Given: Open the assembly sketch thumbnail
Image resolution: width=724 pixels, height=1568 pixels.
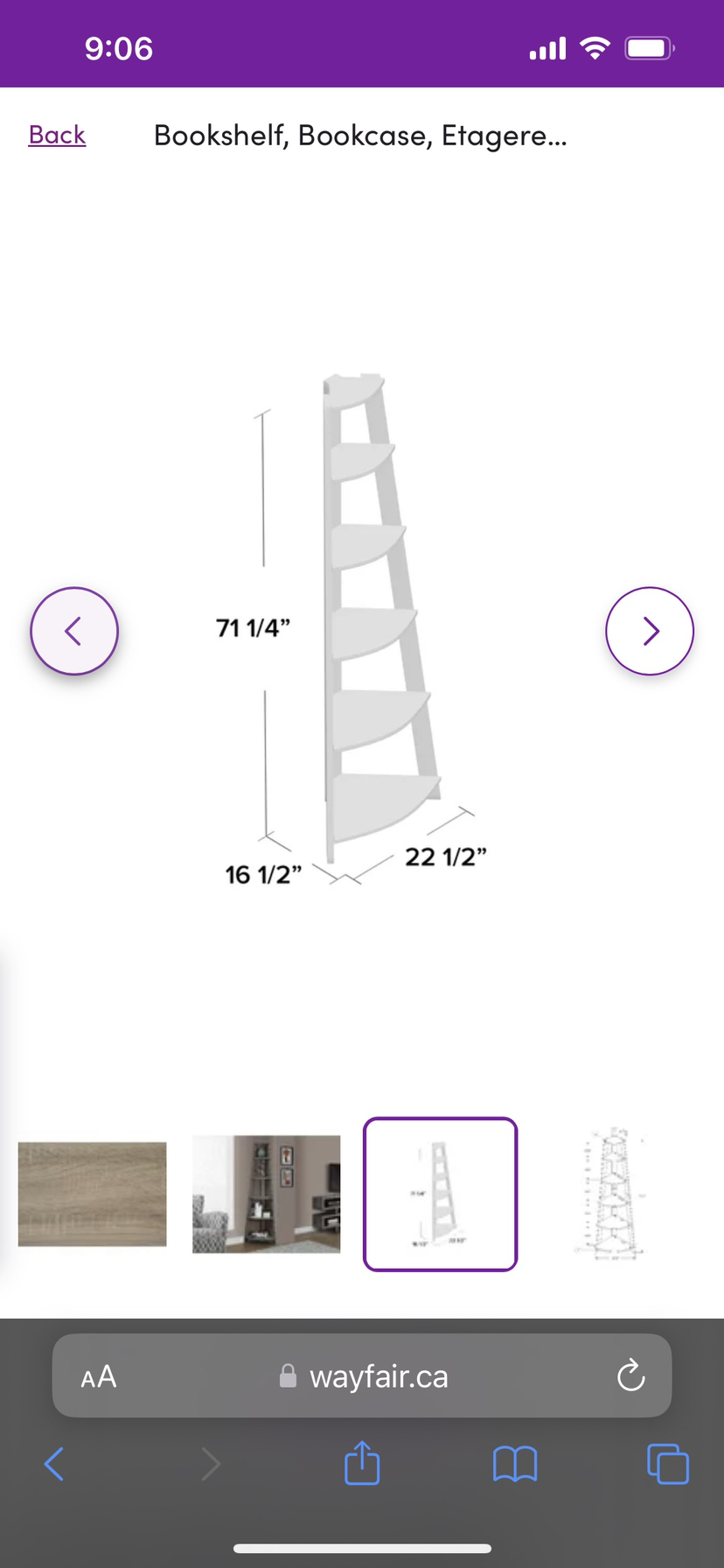Looking at the screenshot, I should pos(610,1193).
